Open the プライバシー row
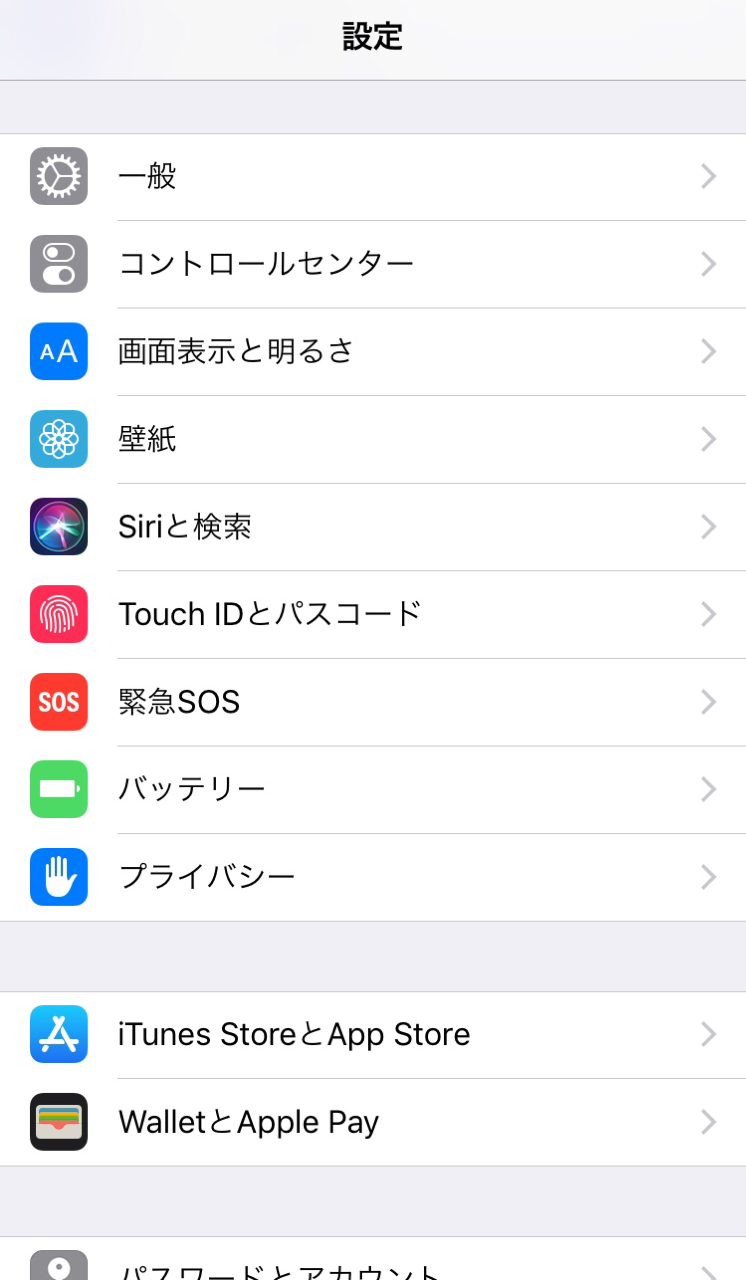The height and width of the screenshot is (1280, 746). point(373,877)
